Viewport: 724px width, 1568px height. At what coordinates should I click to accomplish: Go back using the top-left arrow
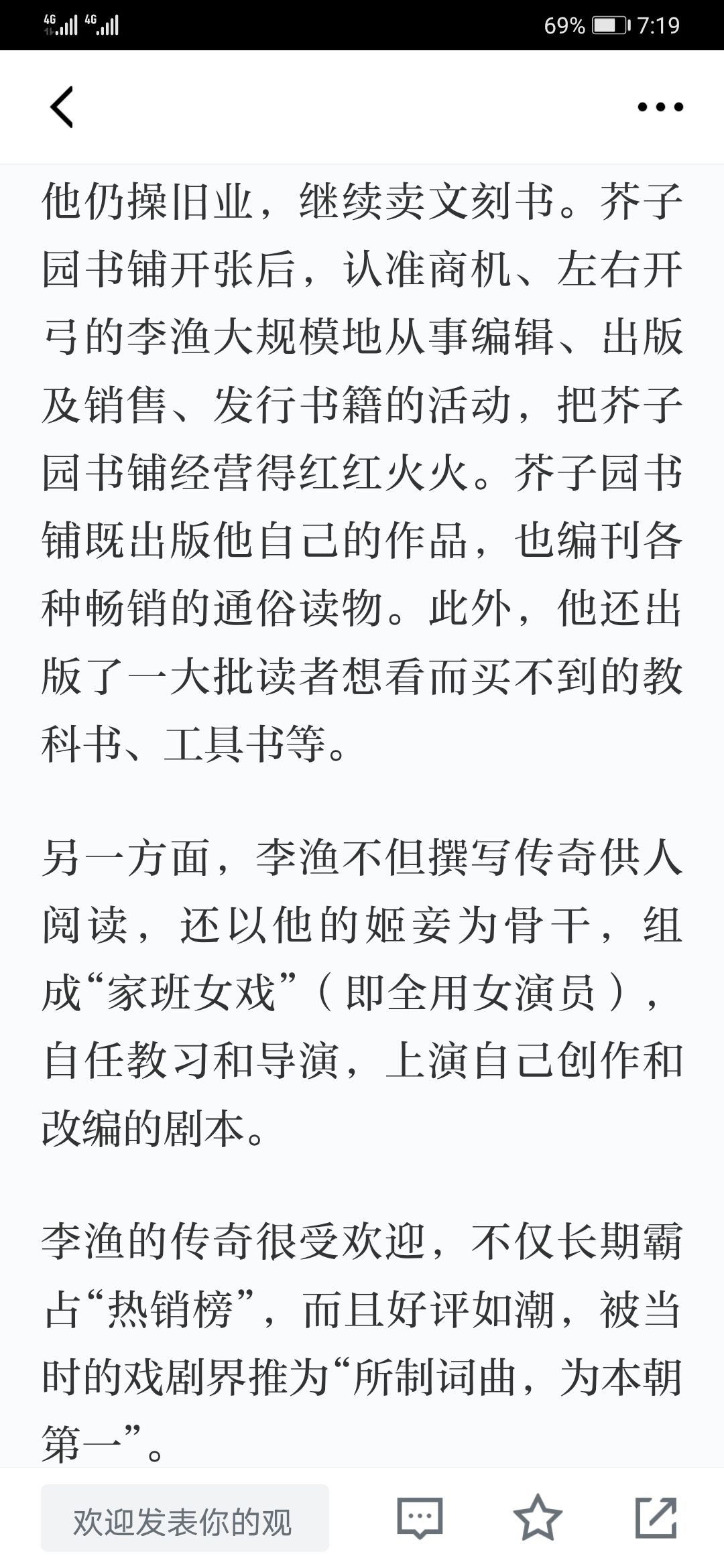point(62,107)
